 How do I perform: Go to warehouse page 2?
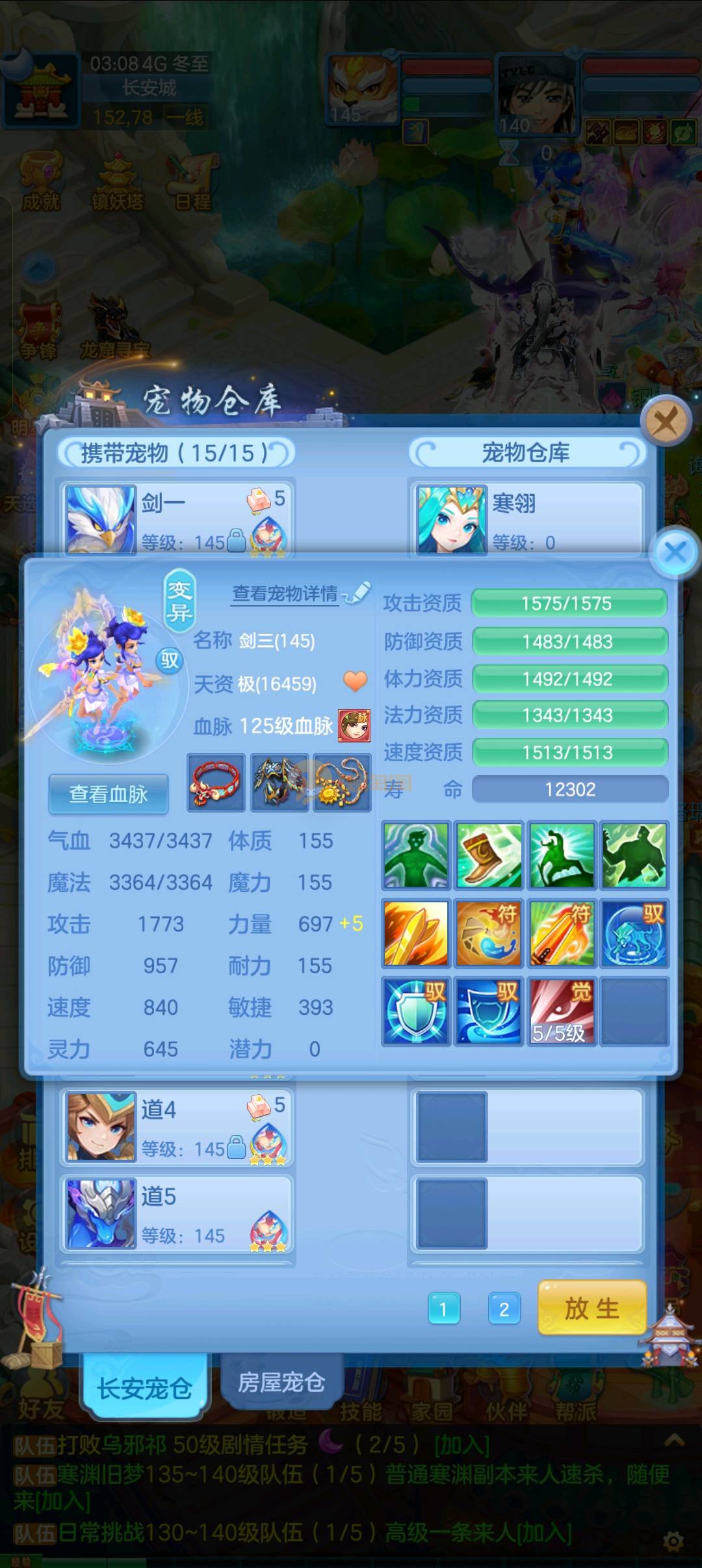504,1308
